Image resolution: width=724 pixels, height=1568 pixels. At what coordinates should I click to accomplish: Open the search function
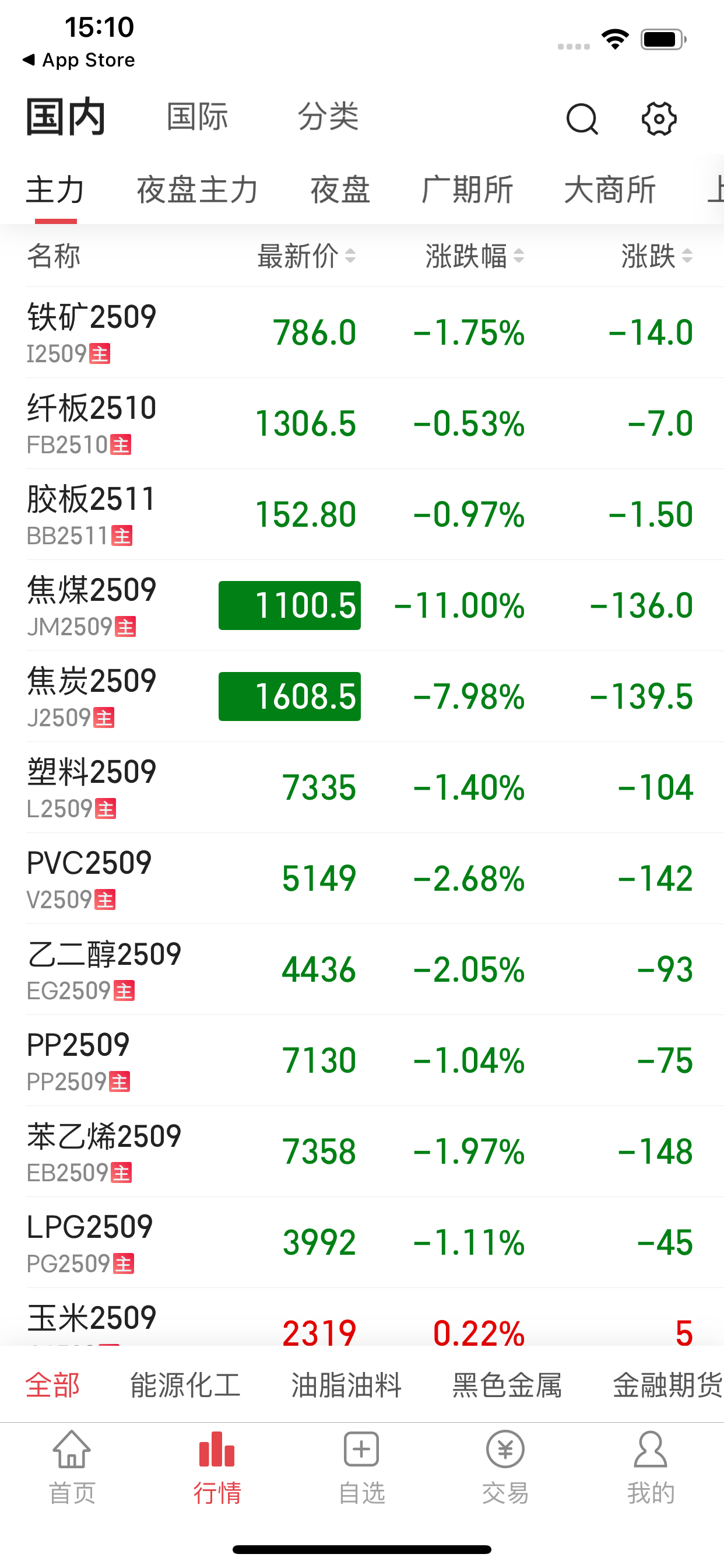(582, 118)
